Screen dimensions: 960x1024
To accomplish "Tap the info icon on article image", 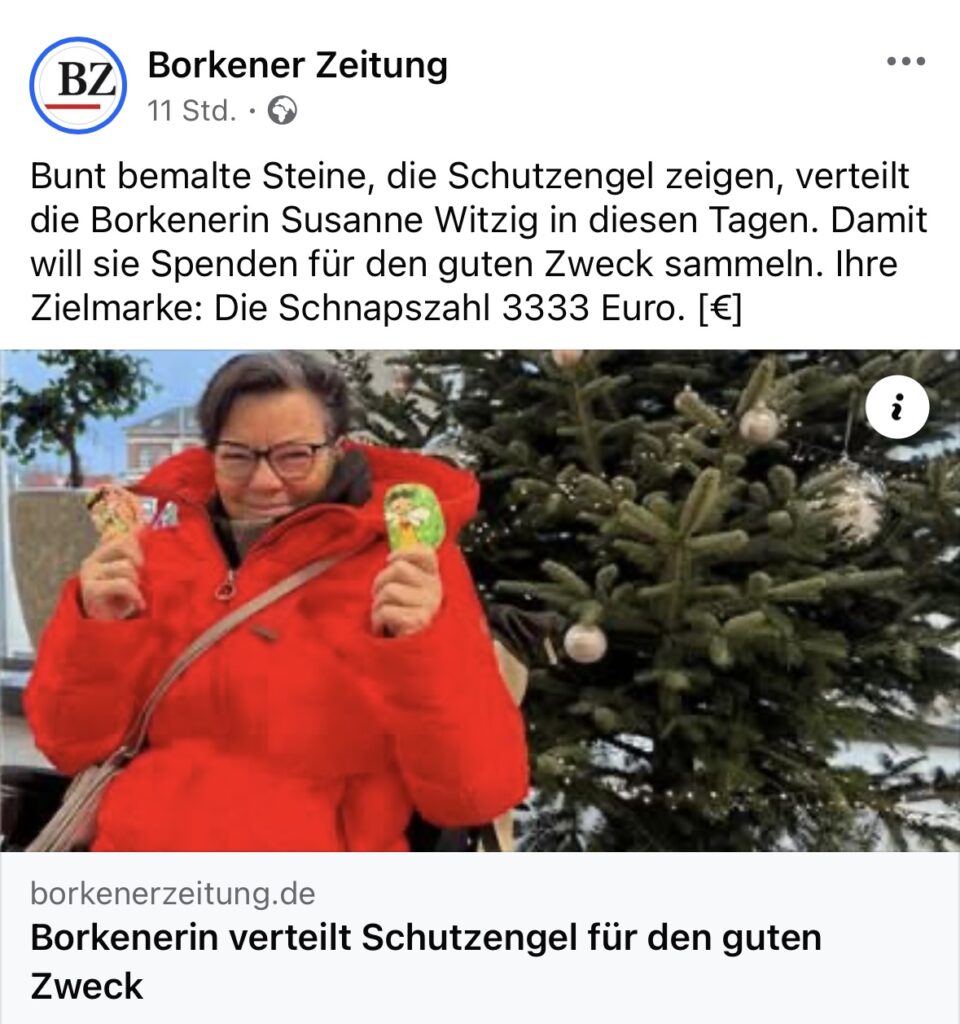I will tap(897, 410).
